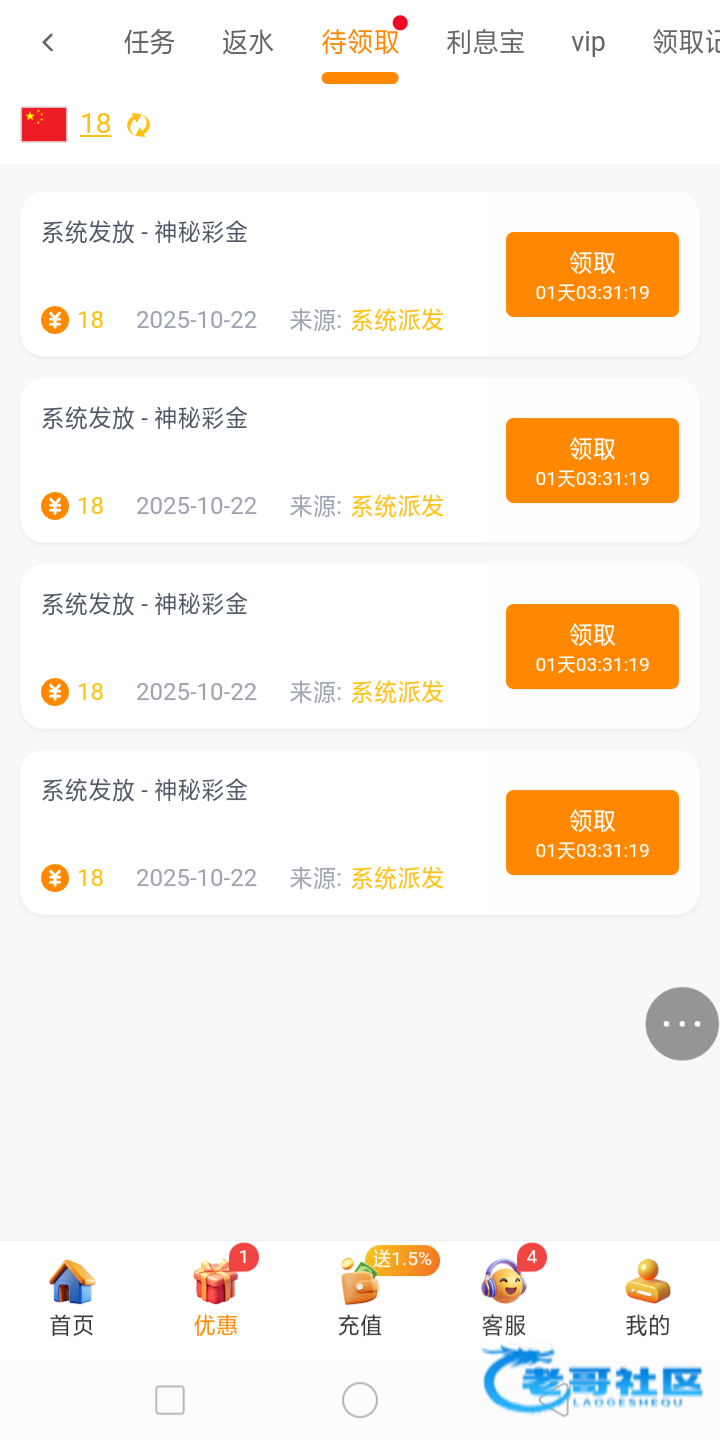Go back using the top-left arrow
The image size is (720, 1440).
click(48, 42)
